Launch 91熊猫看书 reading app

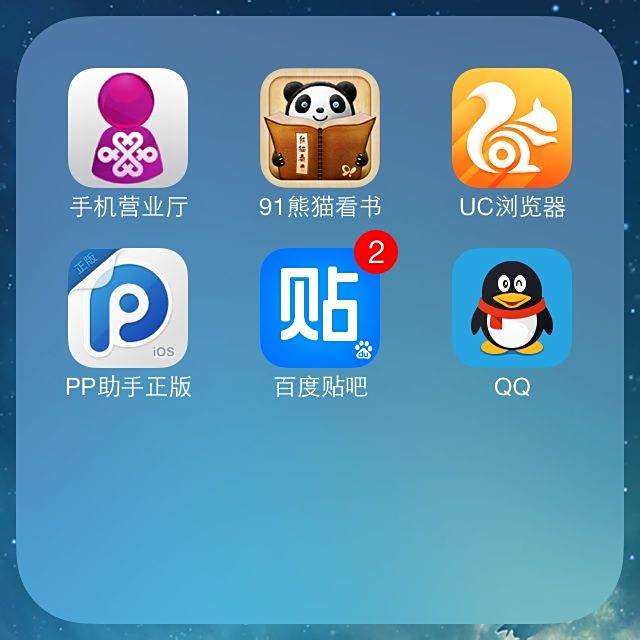pyautogui.click(x=320, y=127)
